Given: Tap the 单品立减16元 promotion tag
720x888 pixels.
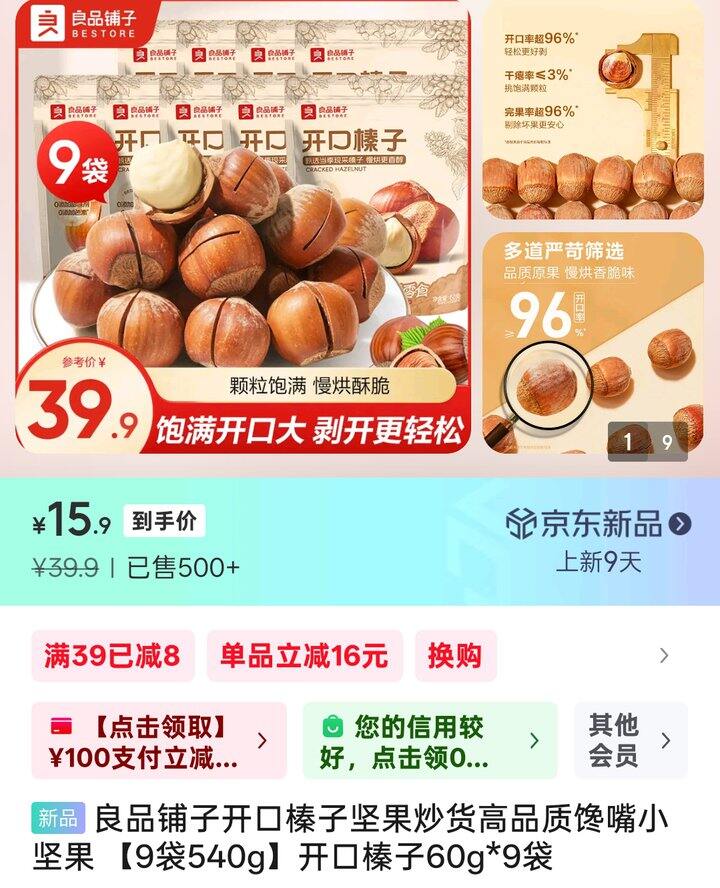Looking at the screenshot, I should point(304,656).
